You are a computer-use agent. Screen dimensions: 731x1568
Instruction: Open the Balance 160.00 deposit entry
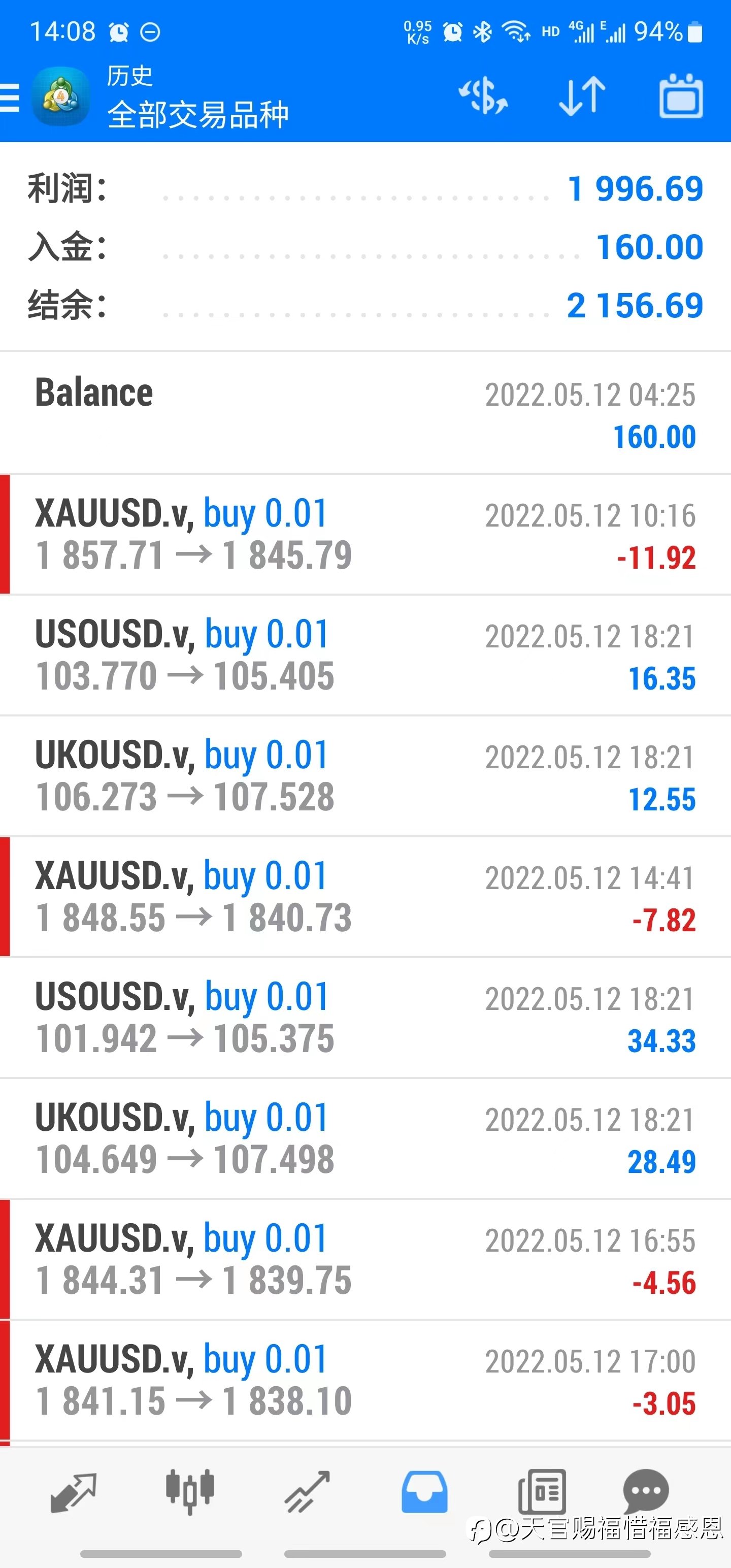[365, 413]
